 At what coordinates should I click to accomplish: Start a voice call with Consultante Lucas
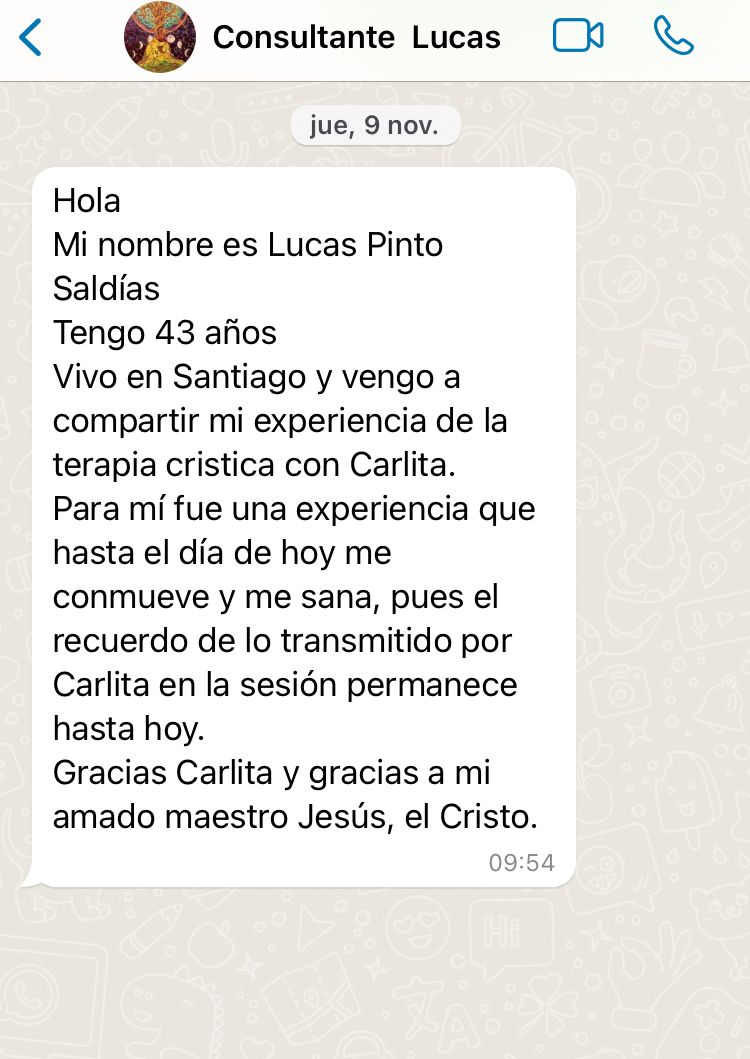point(673,36)
